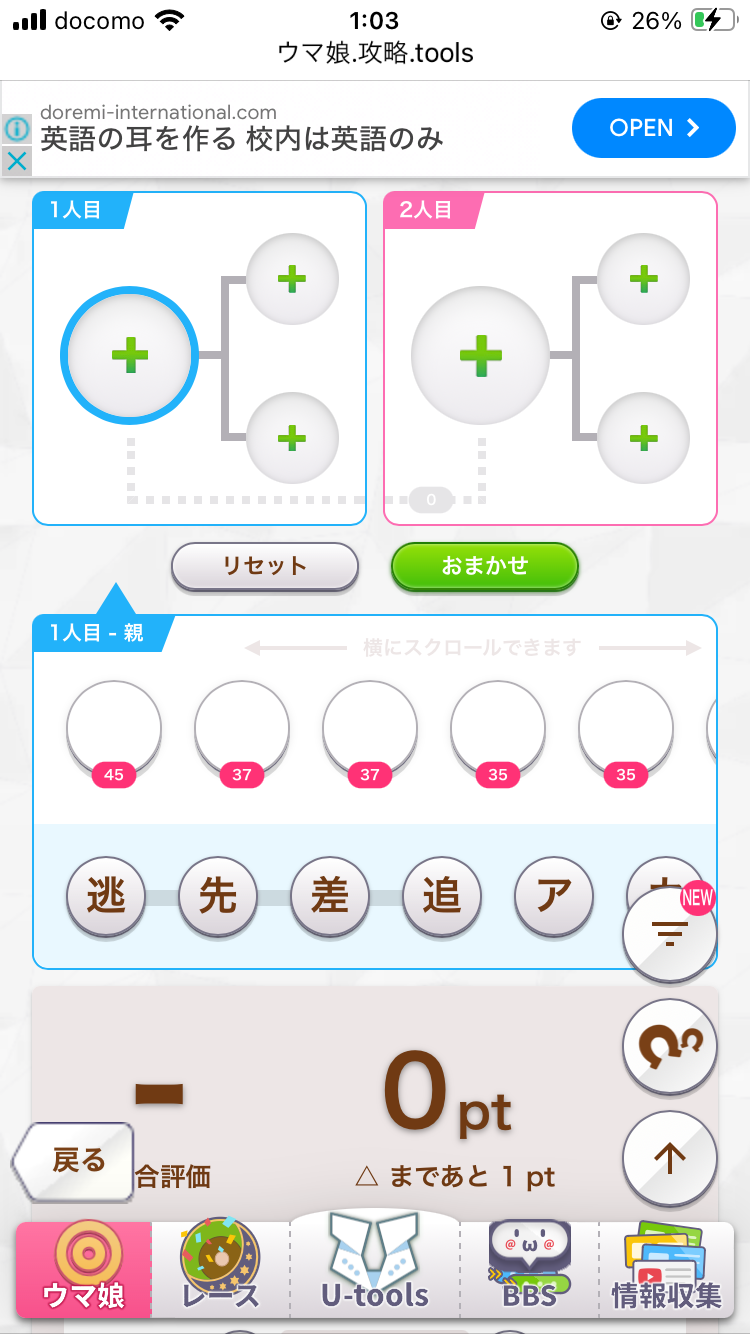
Task: Switch to the レース tab
Action: coord(221,1268)
